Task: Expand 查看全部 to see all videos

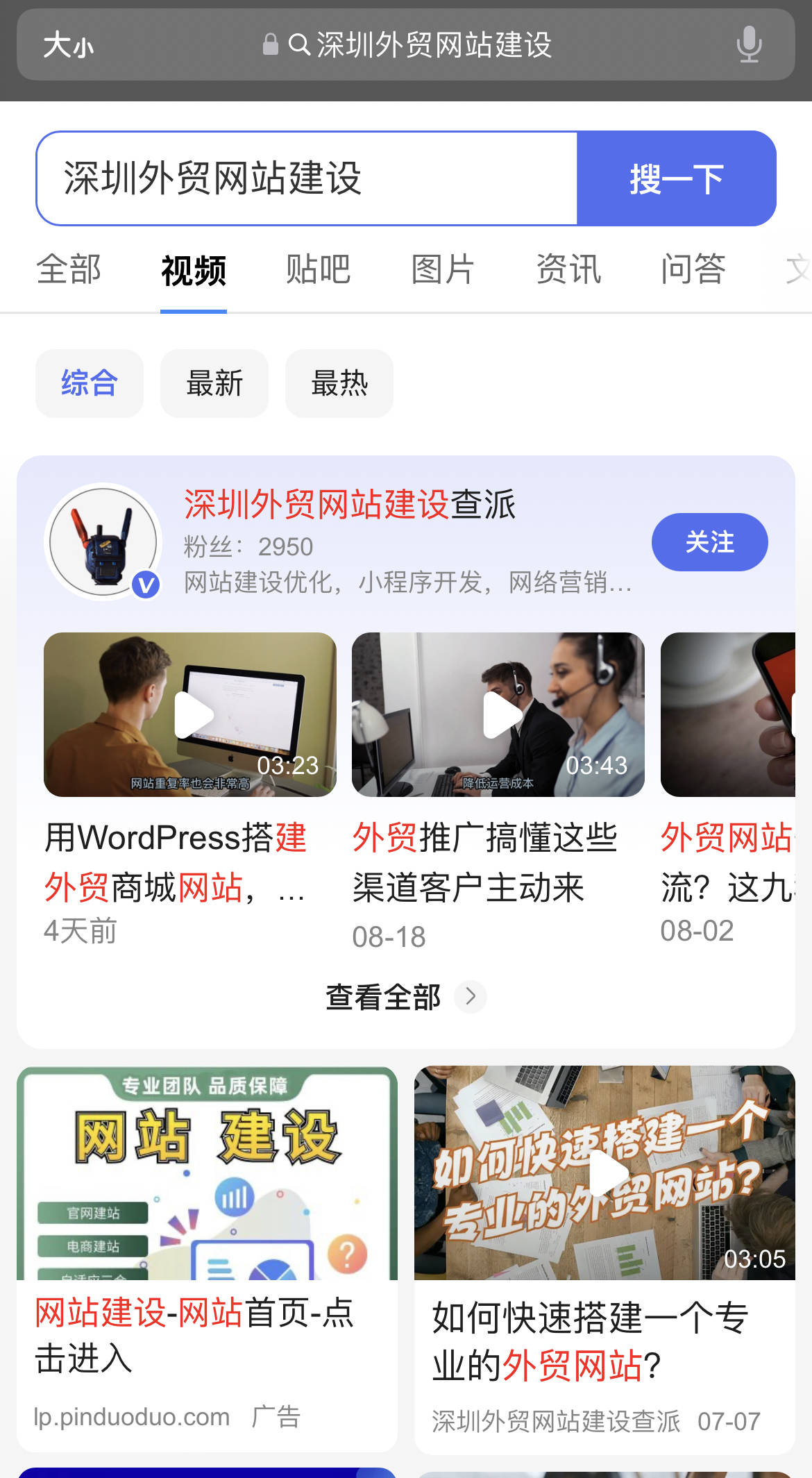Action: (405, 997)
